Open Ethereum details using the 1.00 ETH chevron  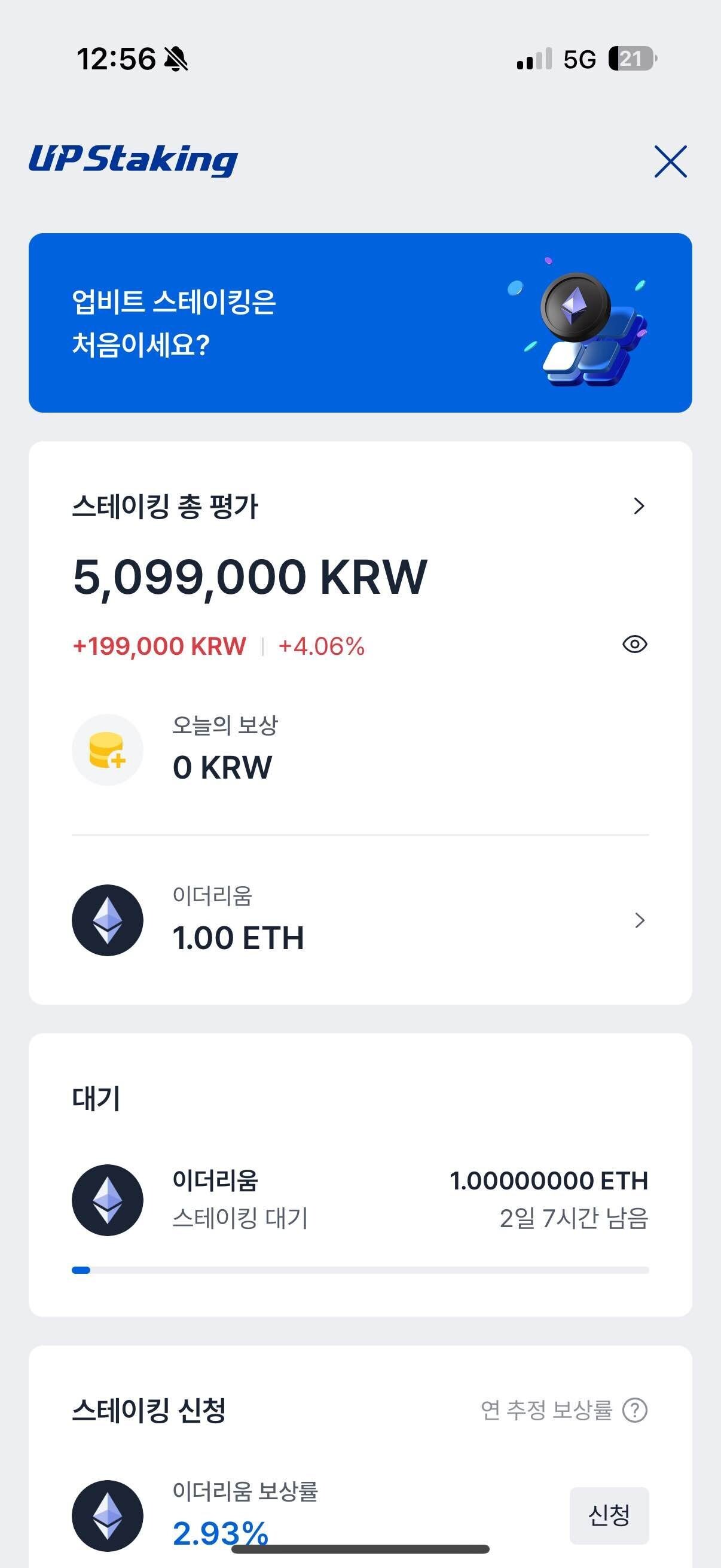point(640,920)
